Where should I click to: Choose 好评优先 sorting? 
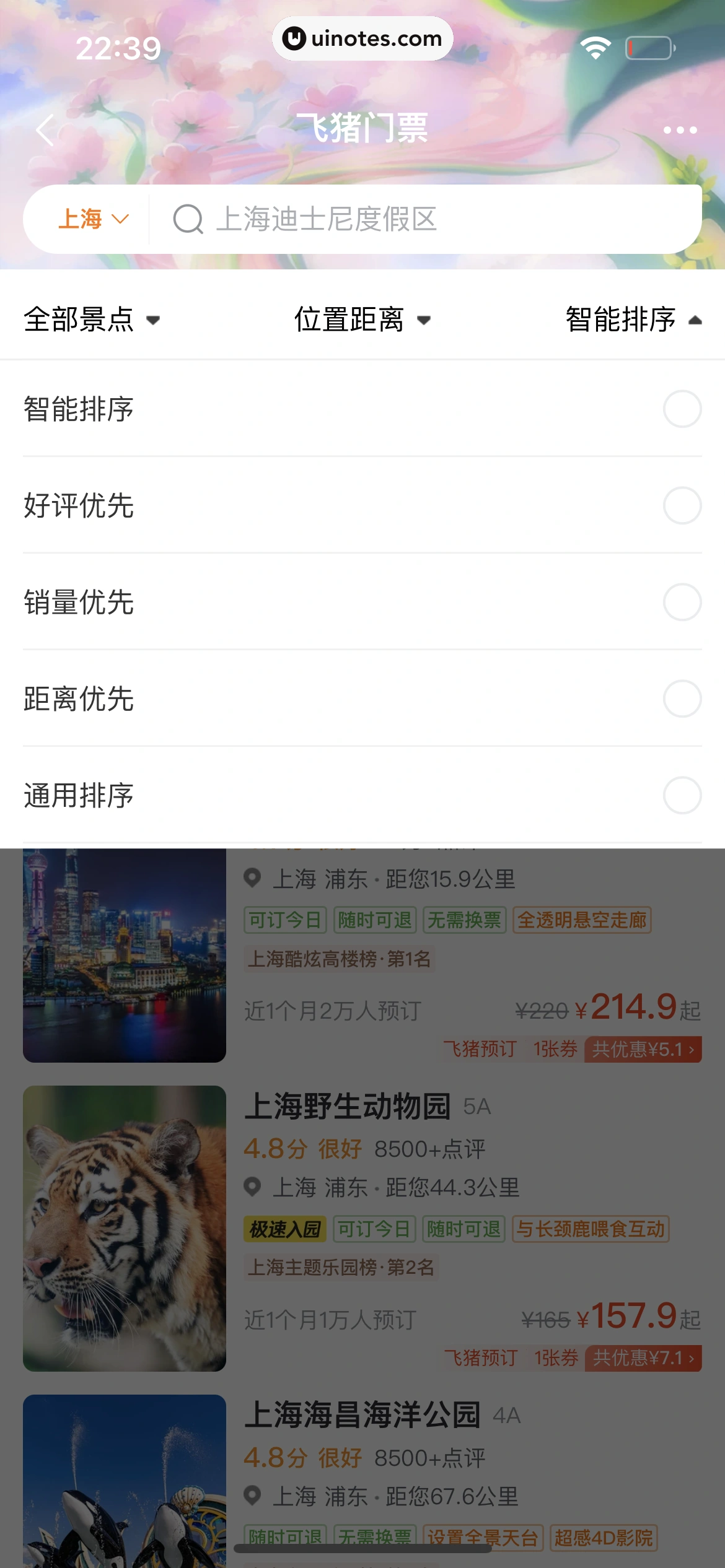click(362, 505)
